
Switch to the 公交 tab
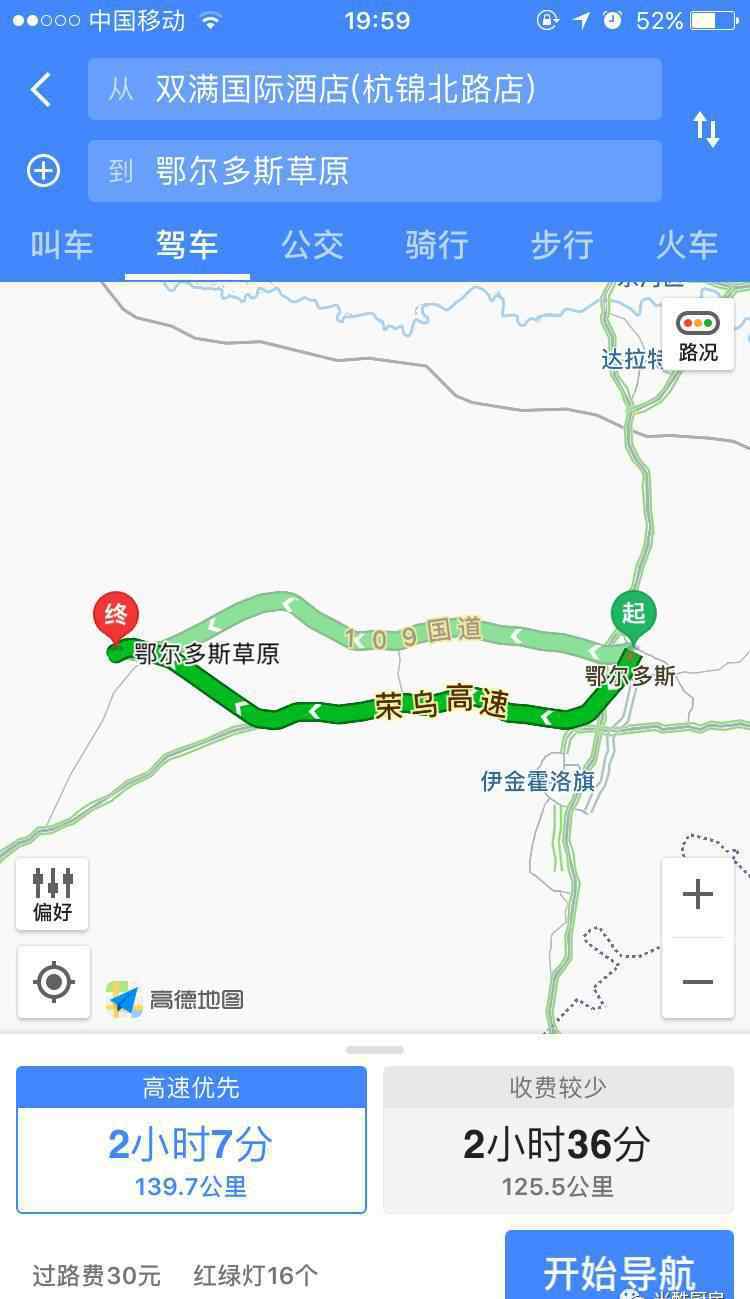[312, 244]
